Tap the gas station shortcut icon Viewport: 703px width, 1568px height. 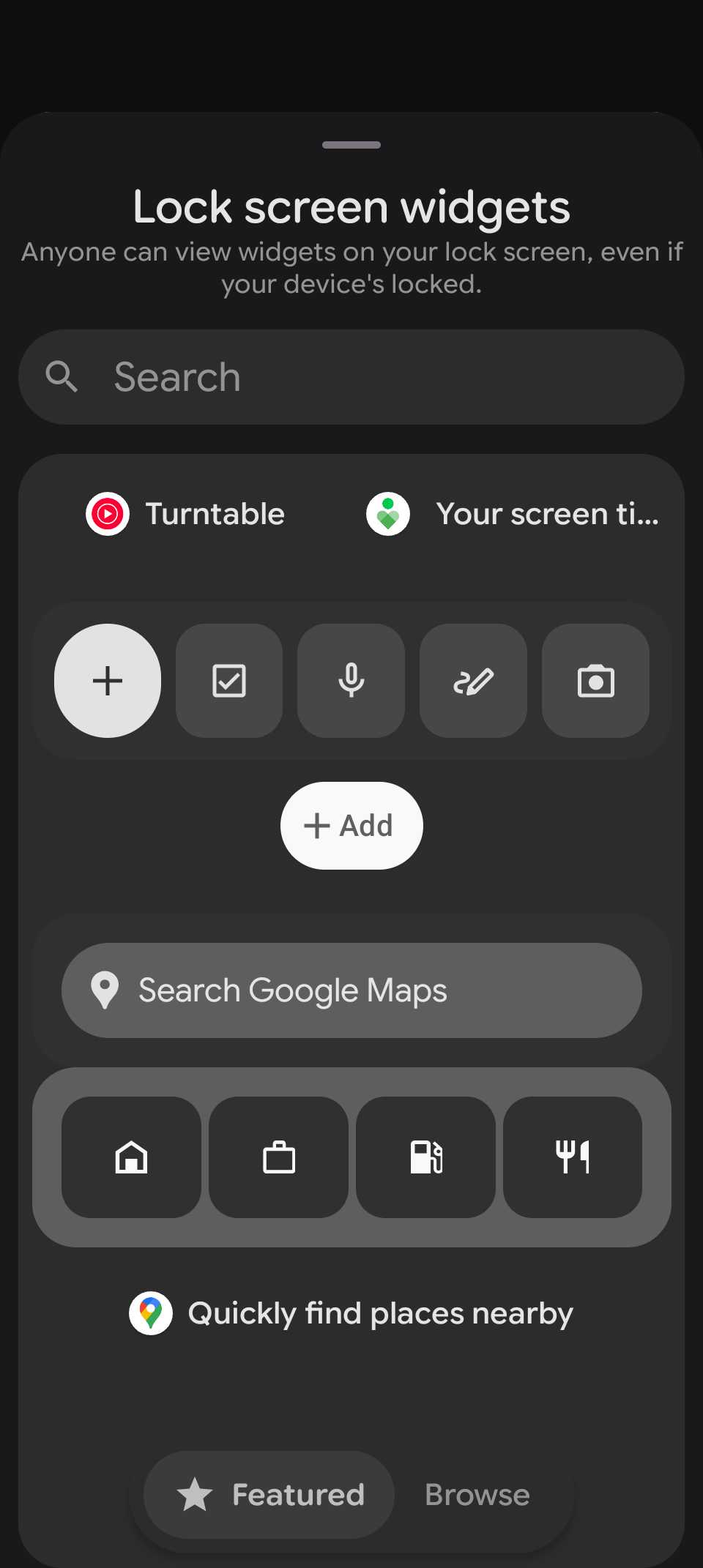tap(425, 1157)
